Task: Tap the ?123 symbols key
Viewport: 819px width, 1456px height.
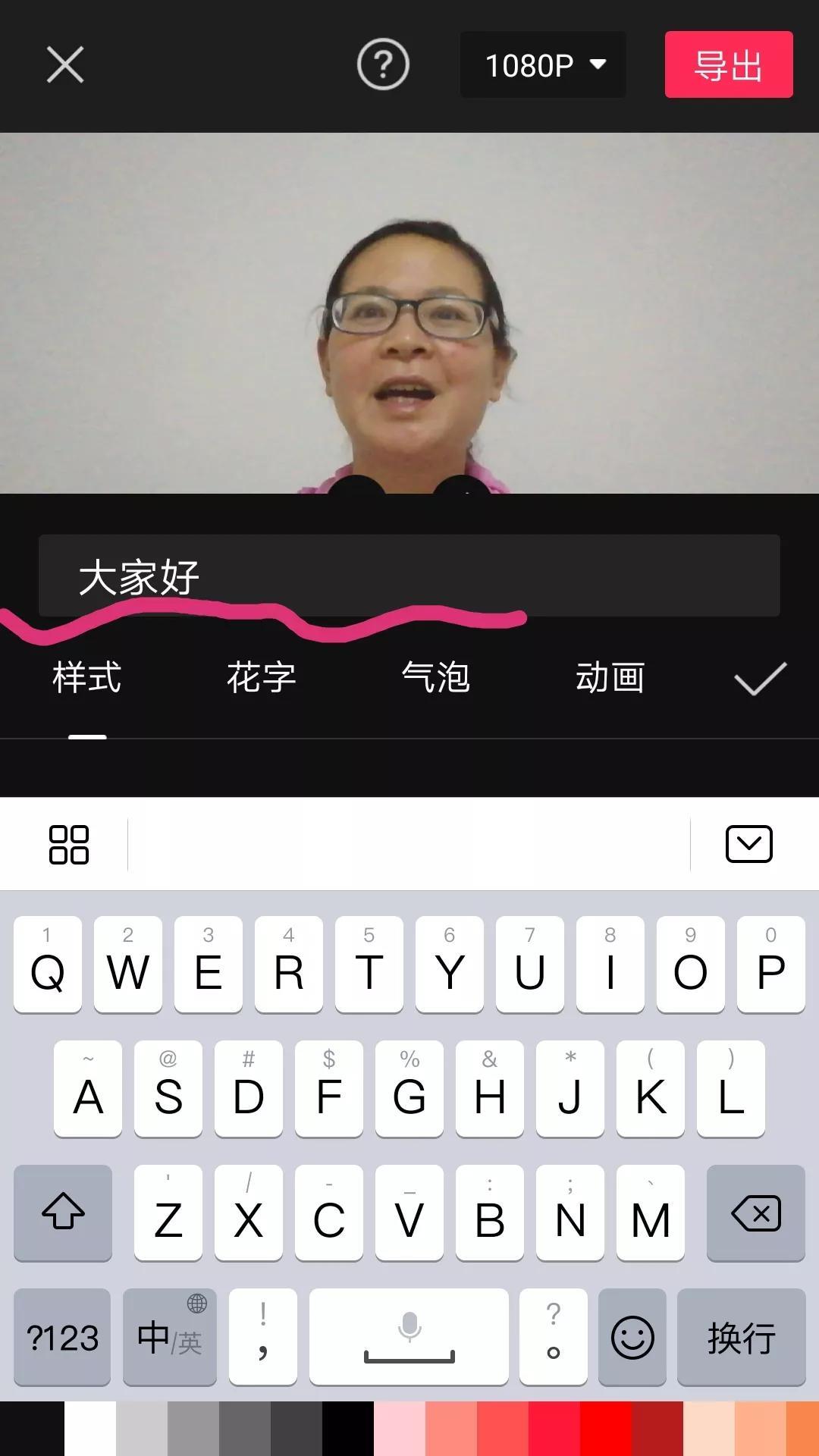Action: click(x=62, y=1338)
